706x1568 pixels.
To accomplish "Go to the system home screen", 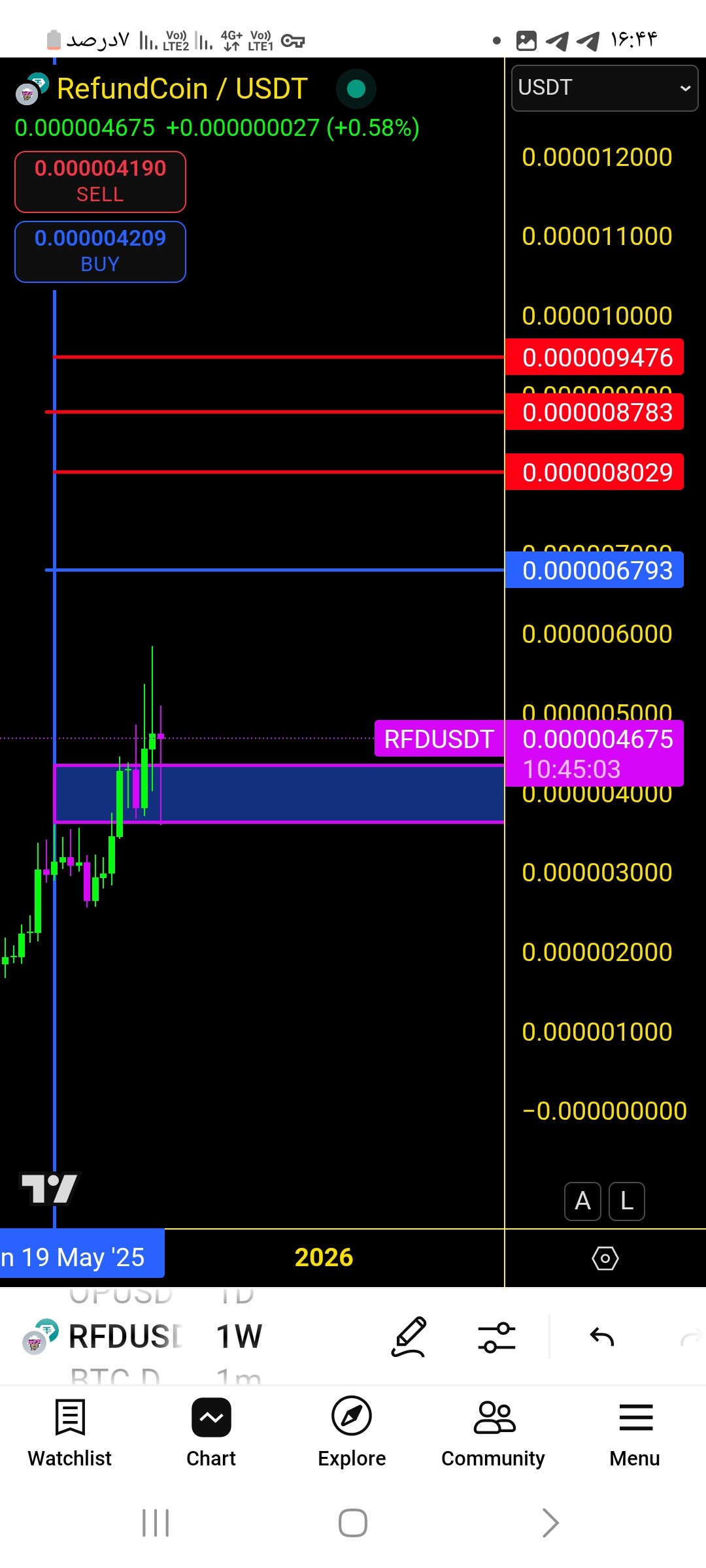I will pyautogui.click(x=353, y=1523).
